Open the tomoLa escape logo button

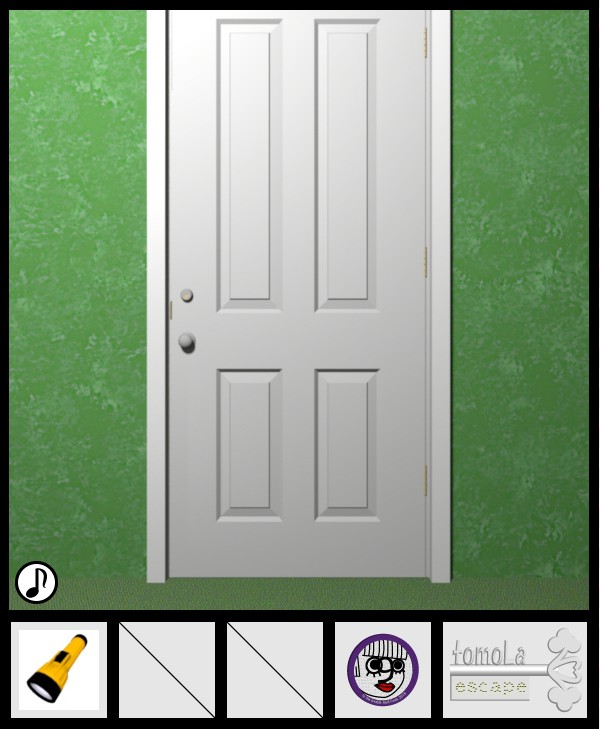click(515, 669)
